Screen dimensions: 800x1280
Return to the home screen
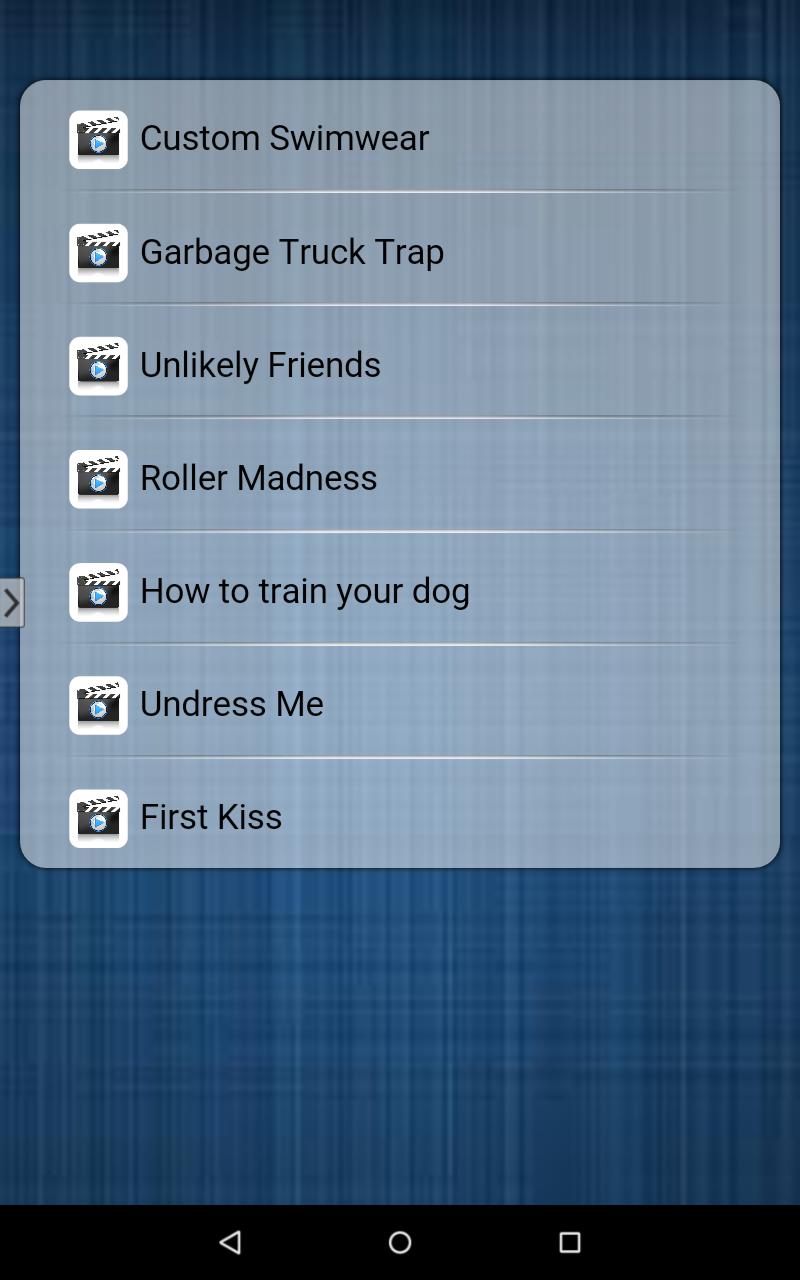[x=400, y=1242]
